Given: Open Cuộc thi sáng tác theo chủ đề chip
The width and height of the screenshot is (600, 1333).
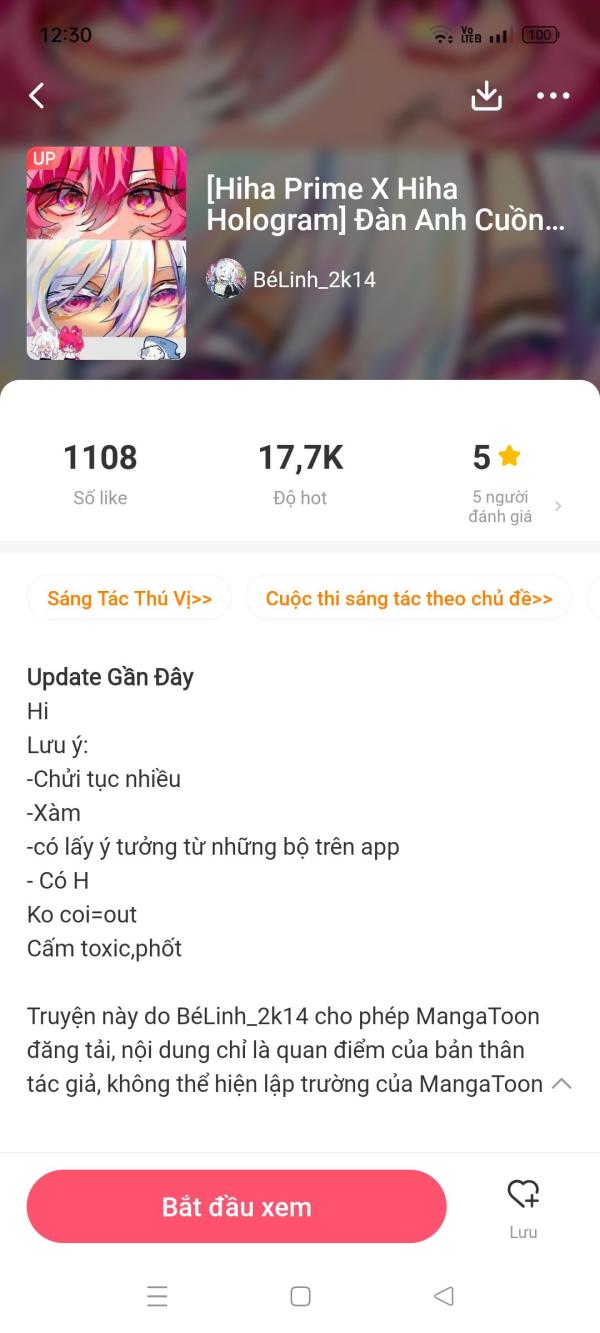Looking at the screenshot, I should pos(409,598).
